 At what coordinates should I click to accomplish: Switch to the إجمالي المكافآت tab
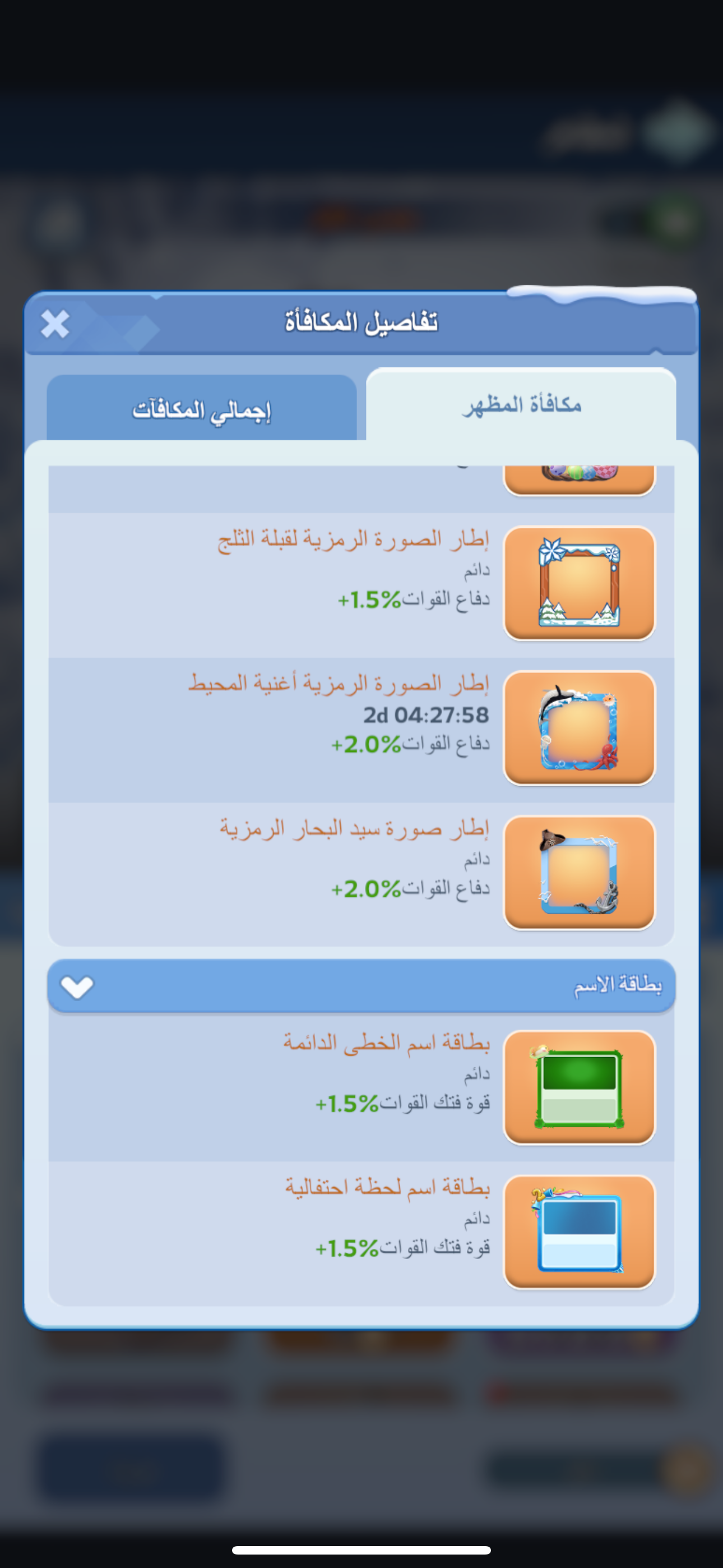tap(201, 408)
